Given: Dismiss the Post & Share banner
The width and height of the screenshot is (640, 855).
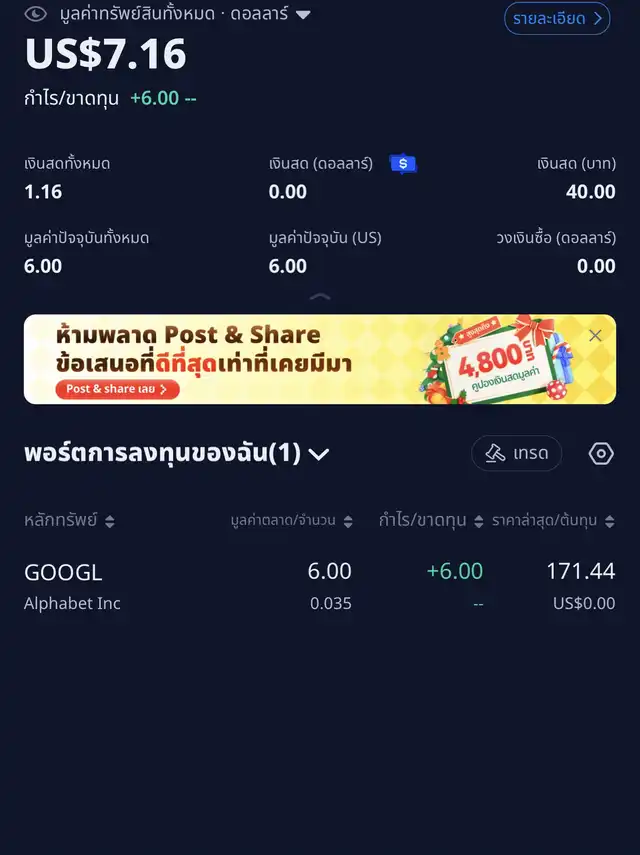Looking at the screenshot, I should pos(595,335).
